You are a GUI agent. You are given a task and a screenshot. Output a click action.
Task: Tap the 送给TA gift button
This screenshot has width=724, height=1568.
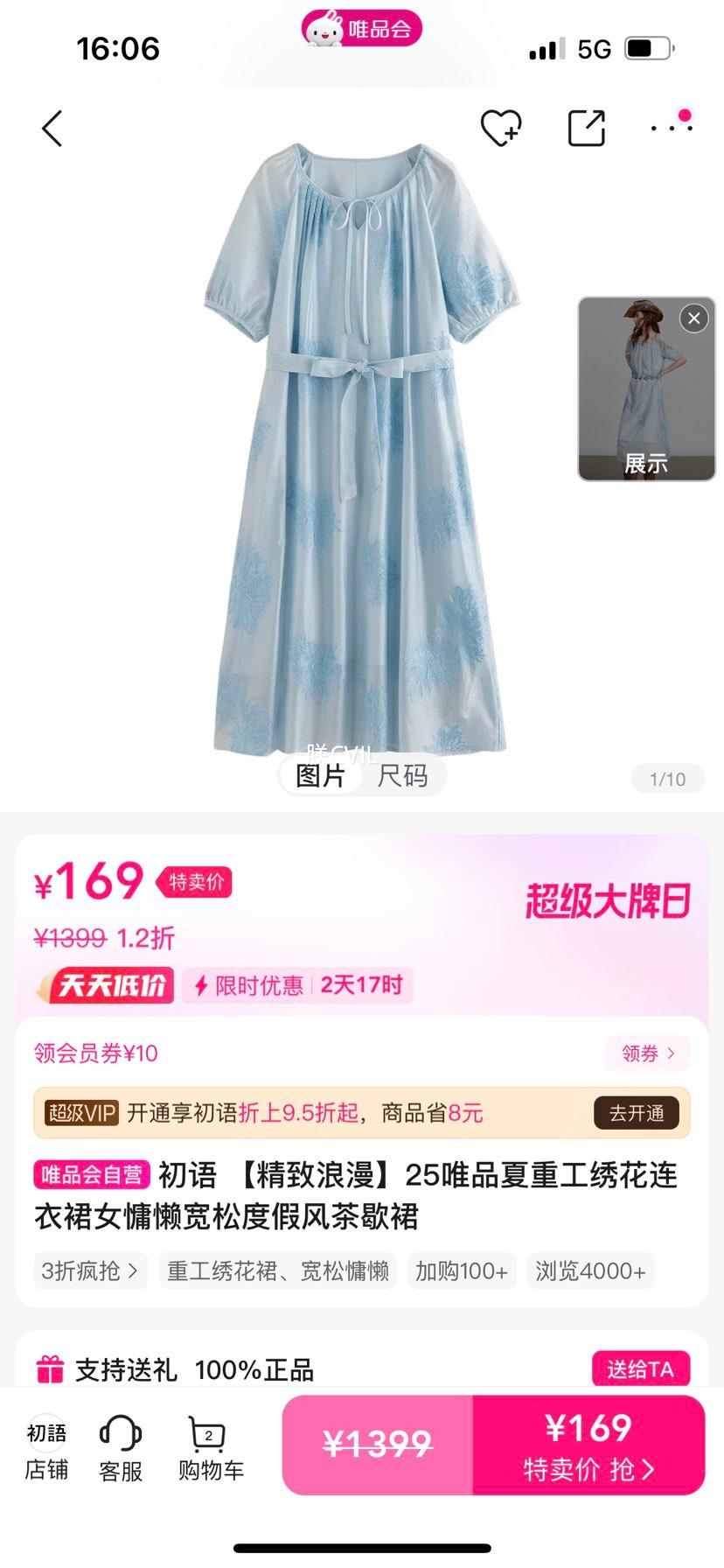640,1369
